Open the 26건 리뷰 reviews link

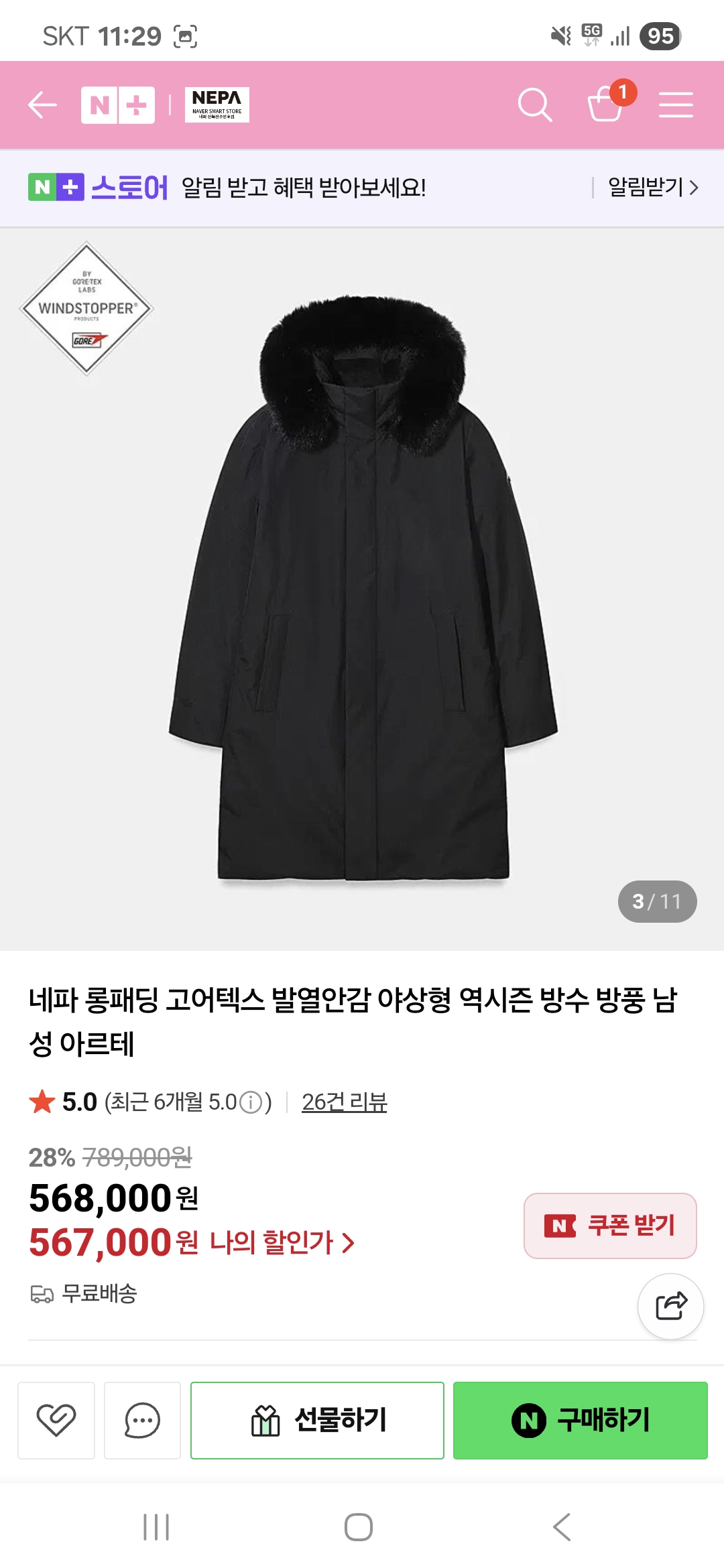(x=345, y=1102)
